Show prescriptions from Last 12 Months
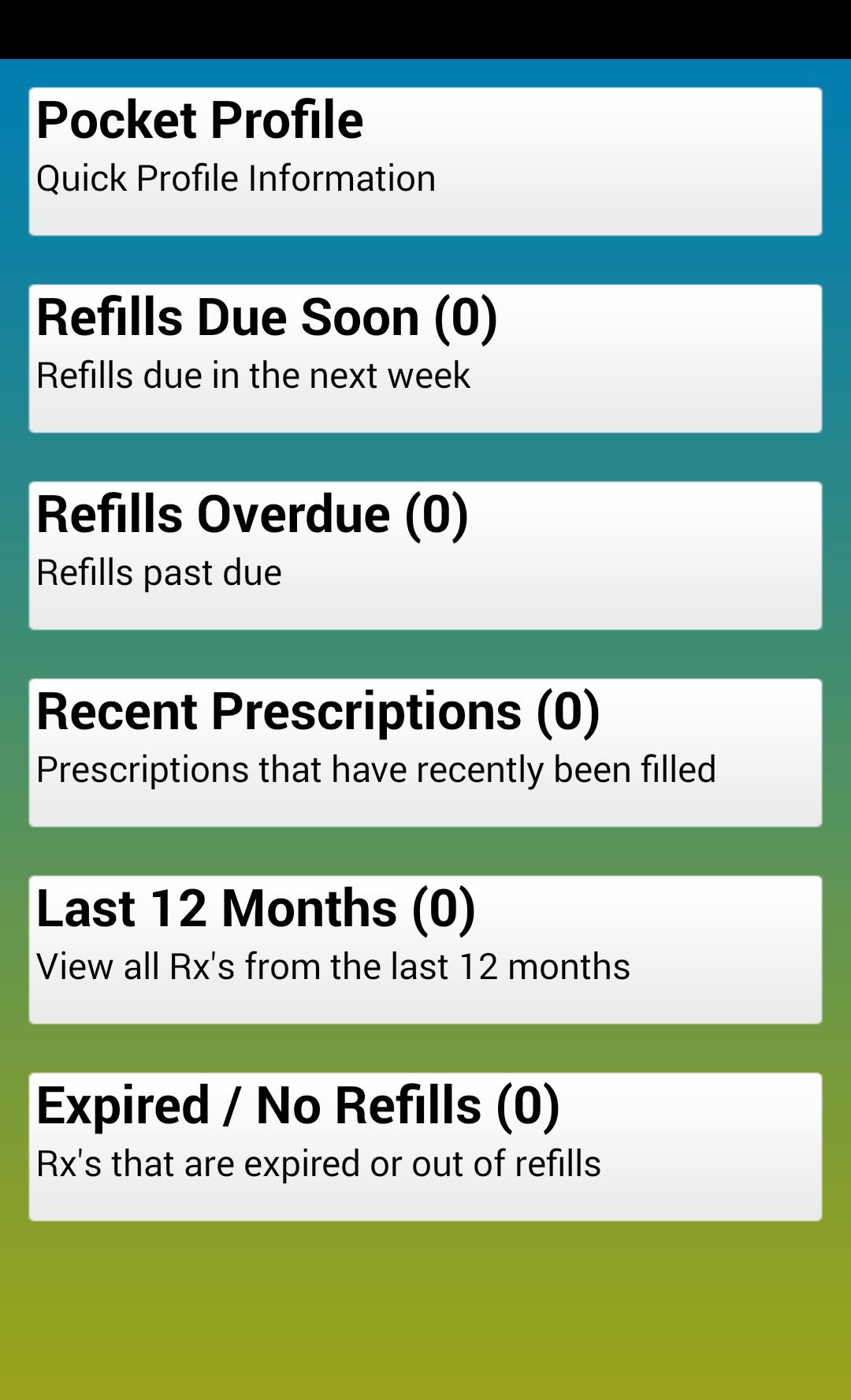 (x=425, y=950)
